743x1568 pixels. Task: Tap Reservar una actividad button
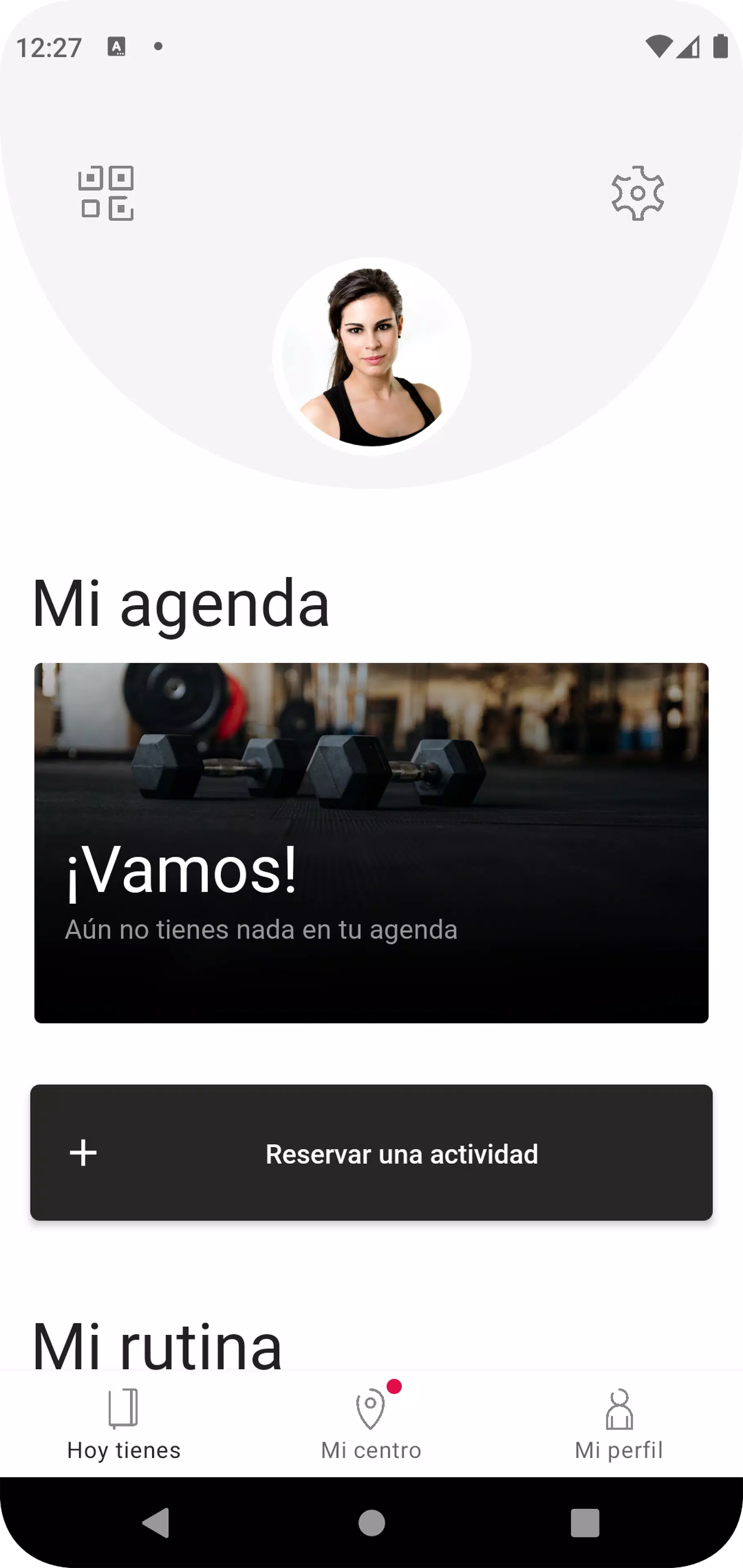372,1153
